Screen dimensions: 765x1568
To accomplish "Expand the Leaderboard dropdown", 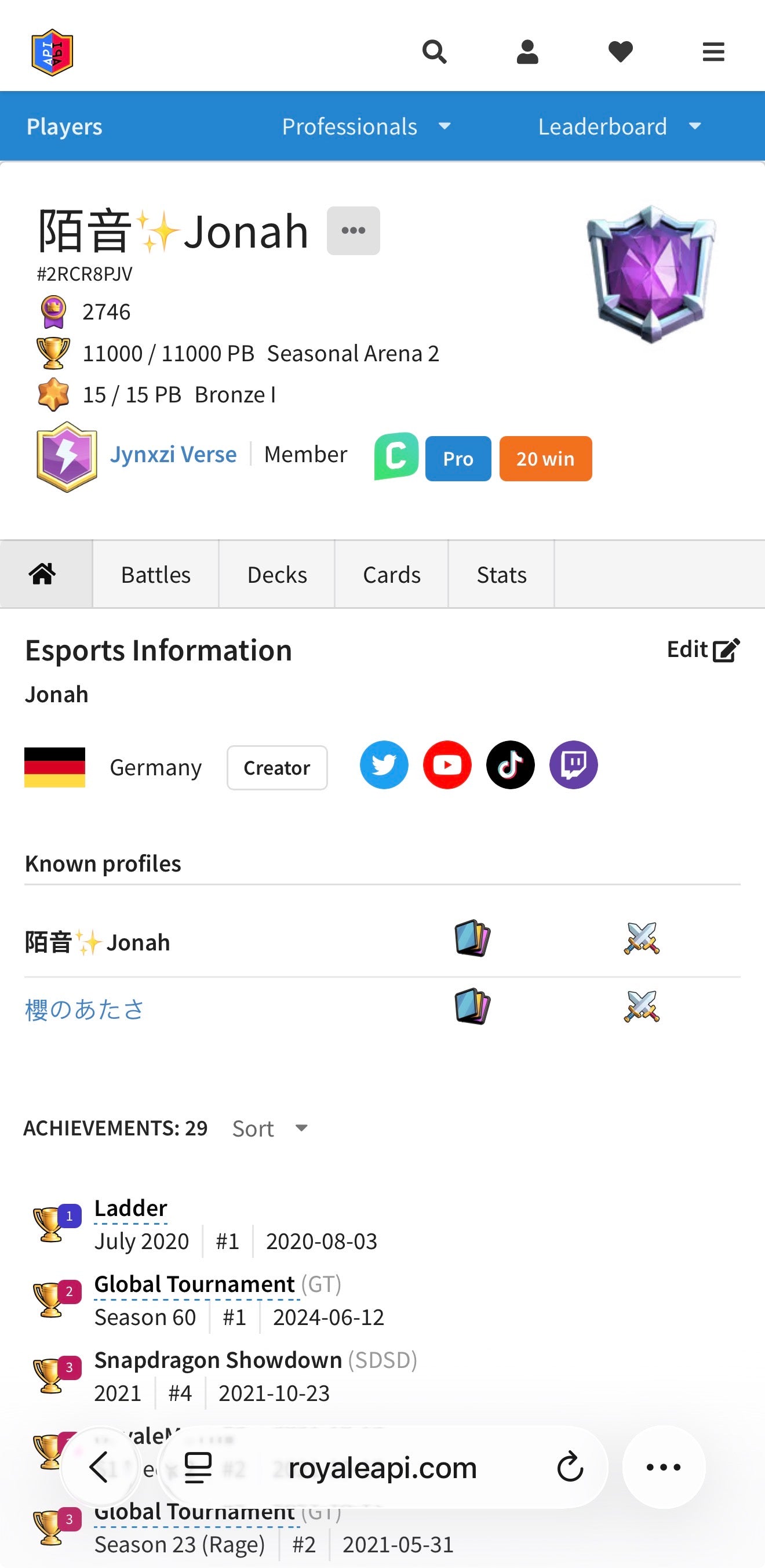I will (619, 126).
